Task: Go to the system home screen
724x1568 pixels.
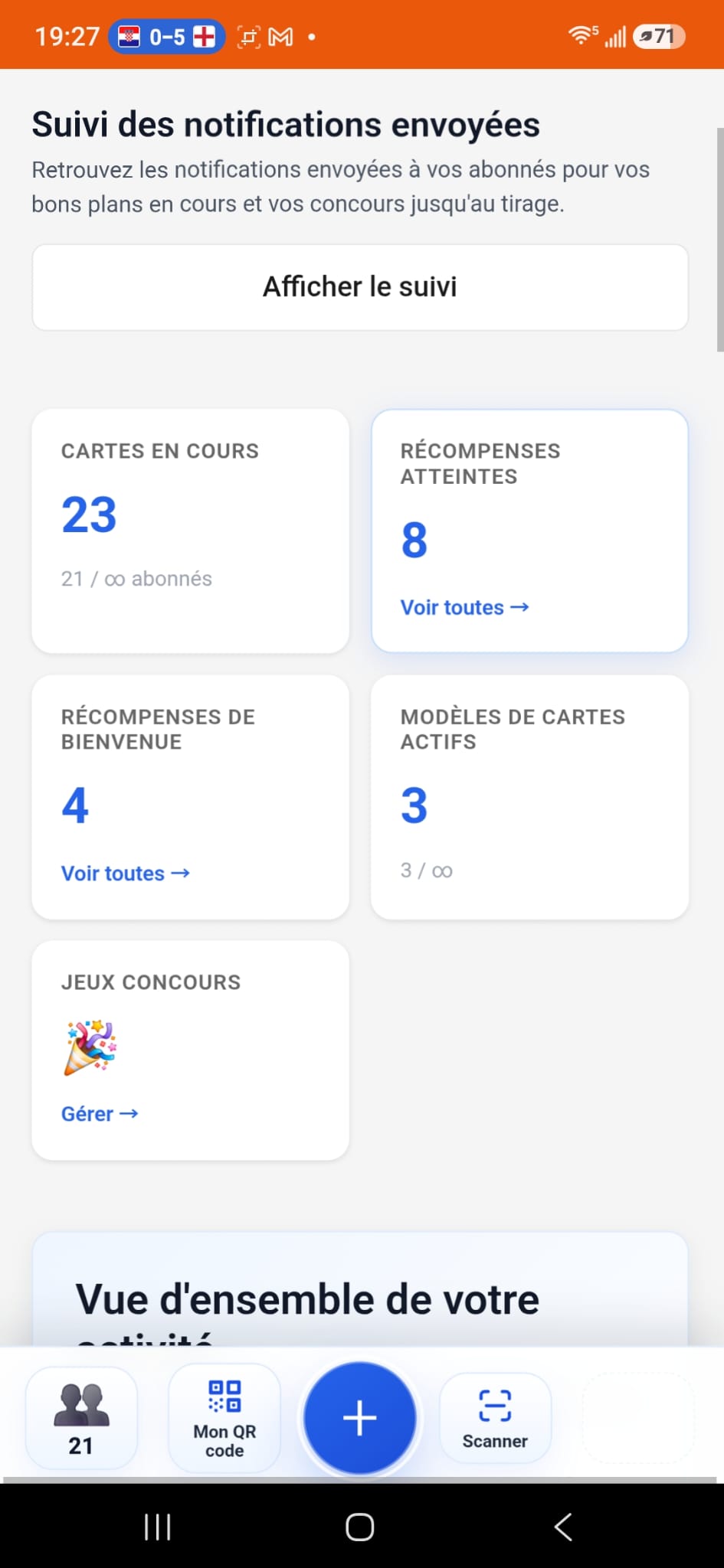Action: point(360,1527)
